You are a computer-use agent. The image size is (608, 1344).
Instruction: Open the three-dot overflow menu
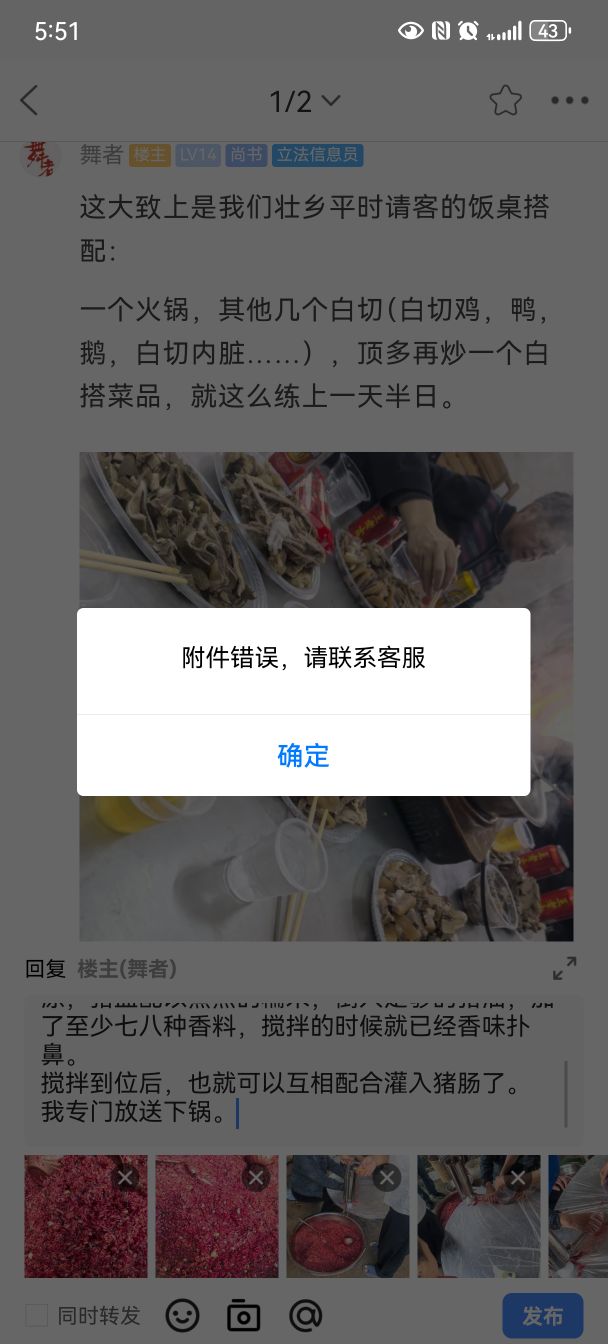tap(570, 100)
